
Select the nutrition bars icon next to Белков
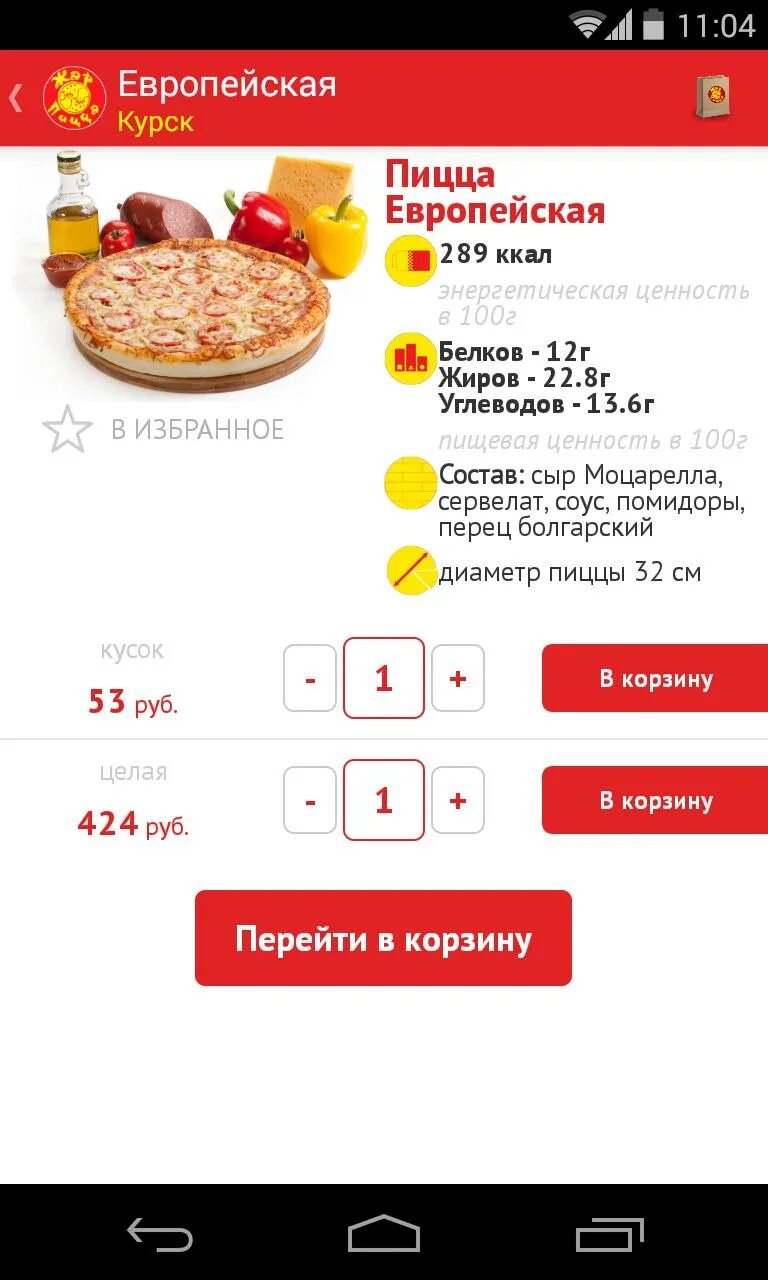tap(410, 358)
